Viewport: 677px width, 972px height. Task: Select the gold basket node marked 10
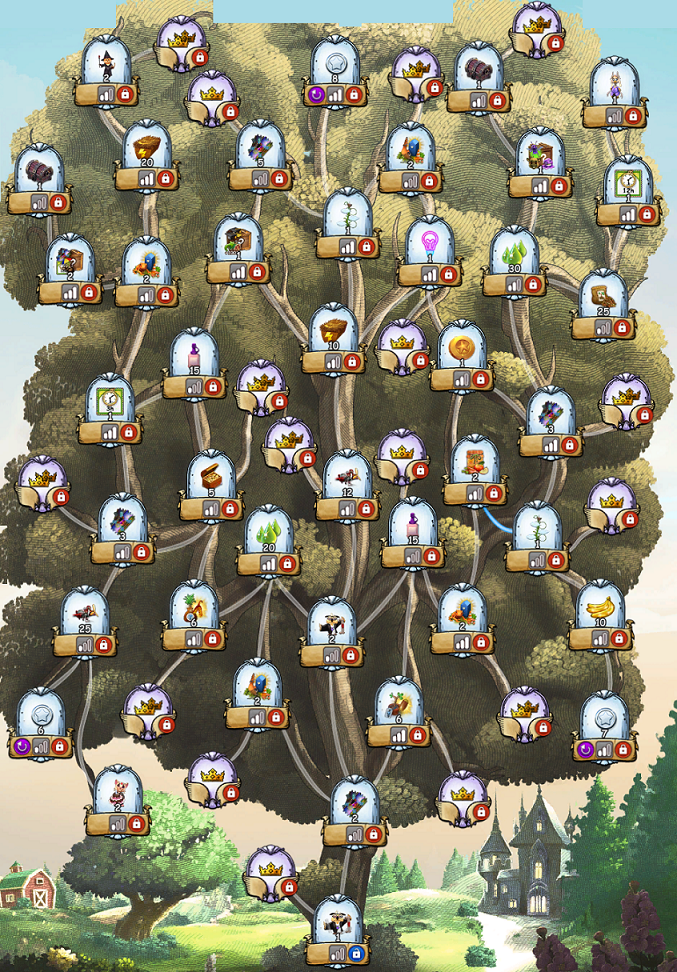333,334
